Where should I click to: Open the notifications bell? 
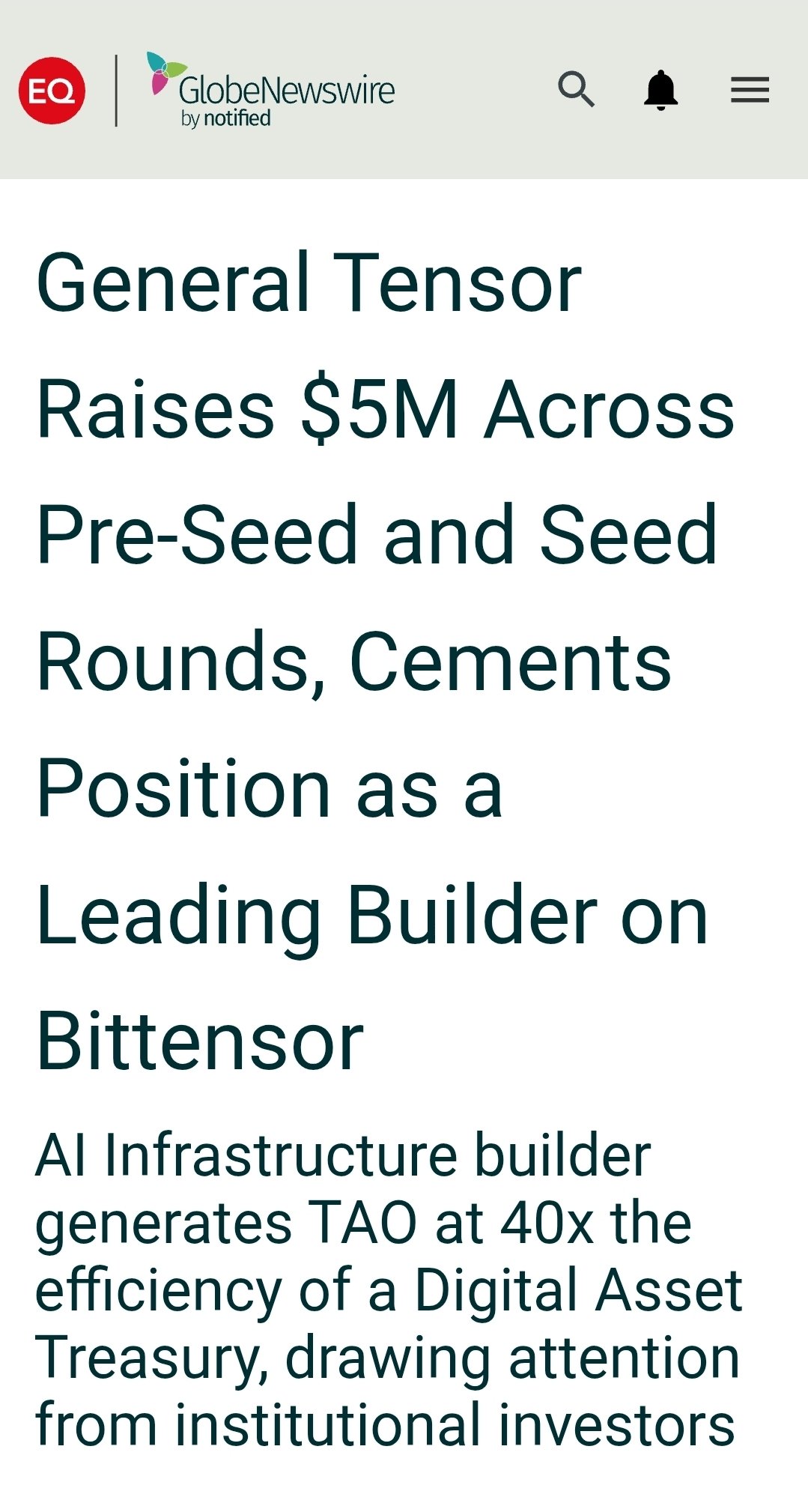tap(660, 90)
